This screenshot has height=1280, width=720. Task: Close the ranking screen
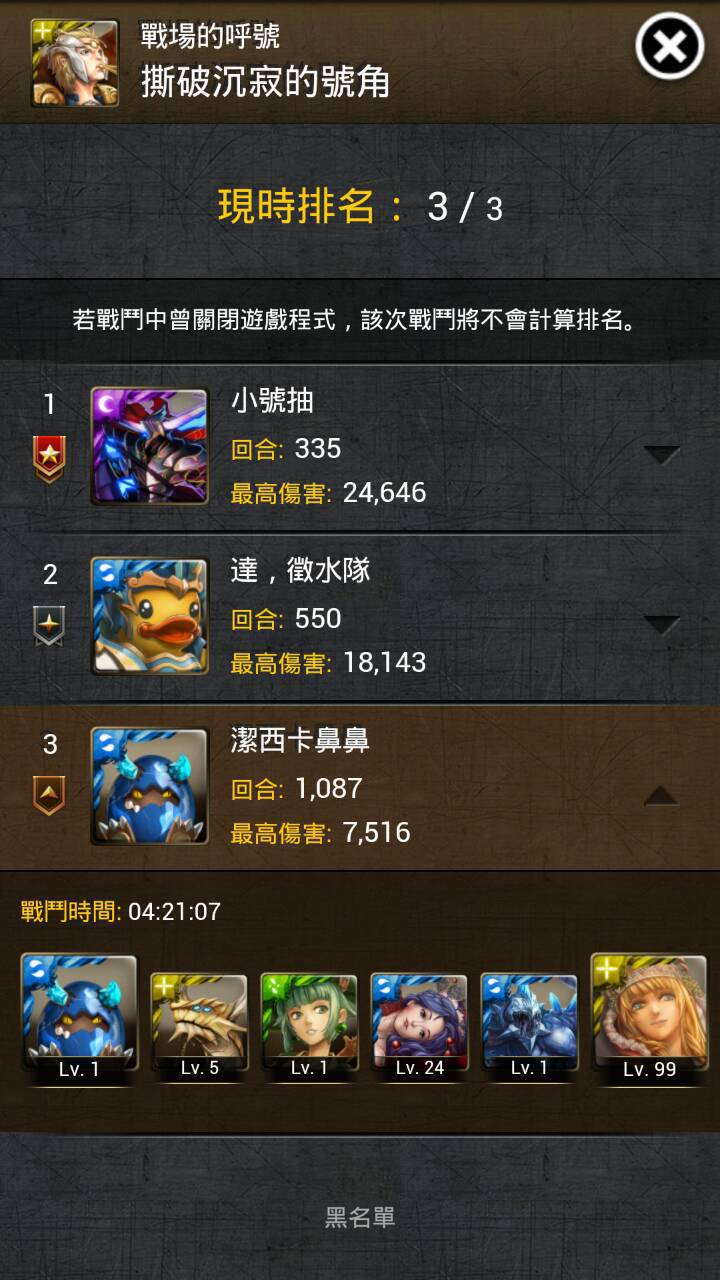click(x=669, y=46)
